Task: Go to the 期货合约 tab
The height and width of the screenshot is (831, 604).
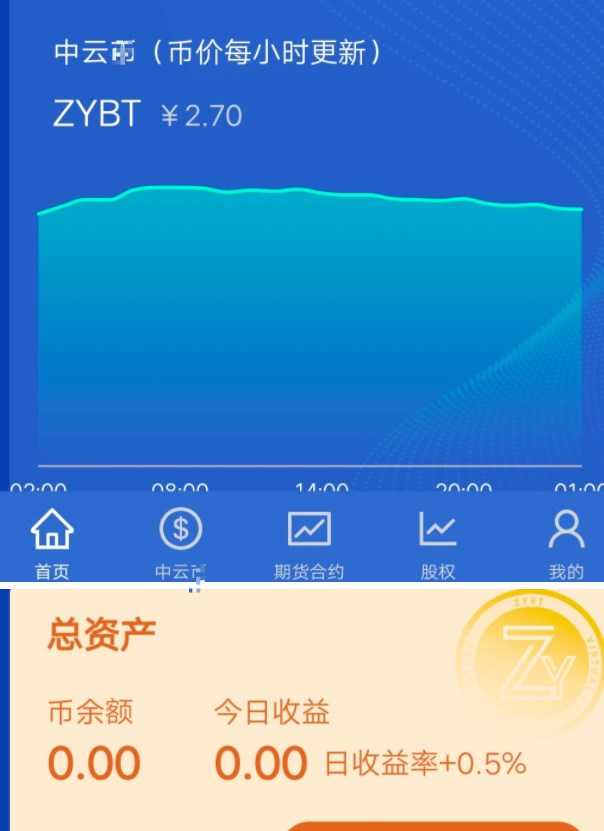Action: [309, 541]
